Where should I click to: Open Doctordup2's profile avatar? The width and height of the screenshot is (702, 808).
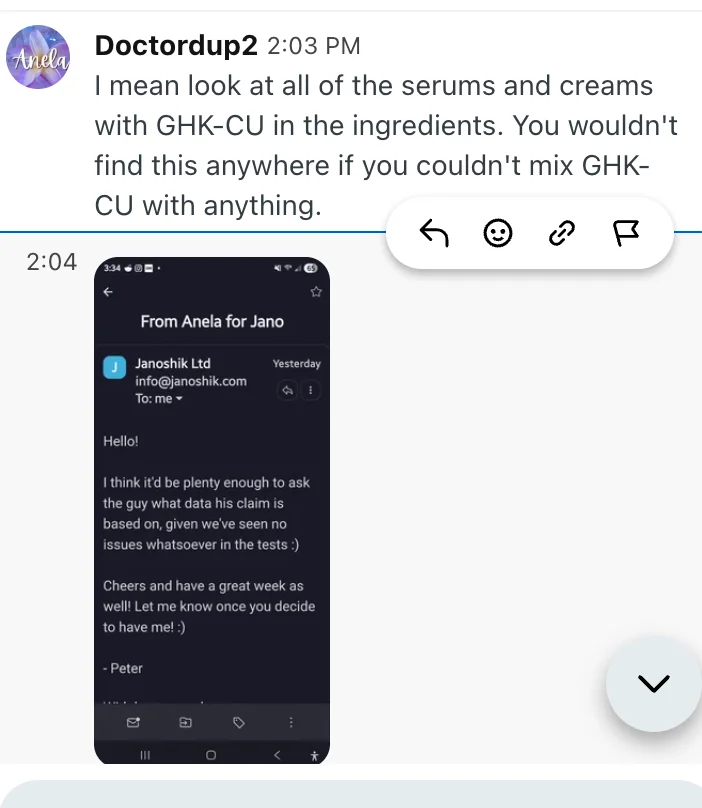tap(38, 58)
